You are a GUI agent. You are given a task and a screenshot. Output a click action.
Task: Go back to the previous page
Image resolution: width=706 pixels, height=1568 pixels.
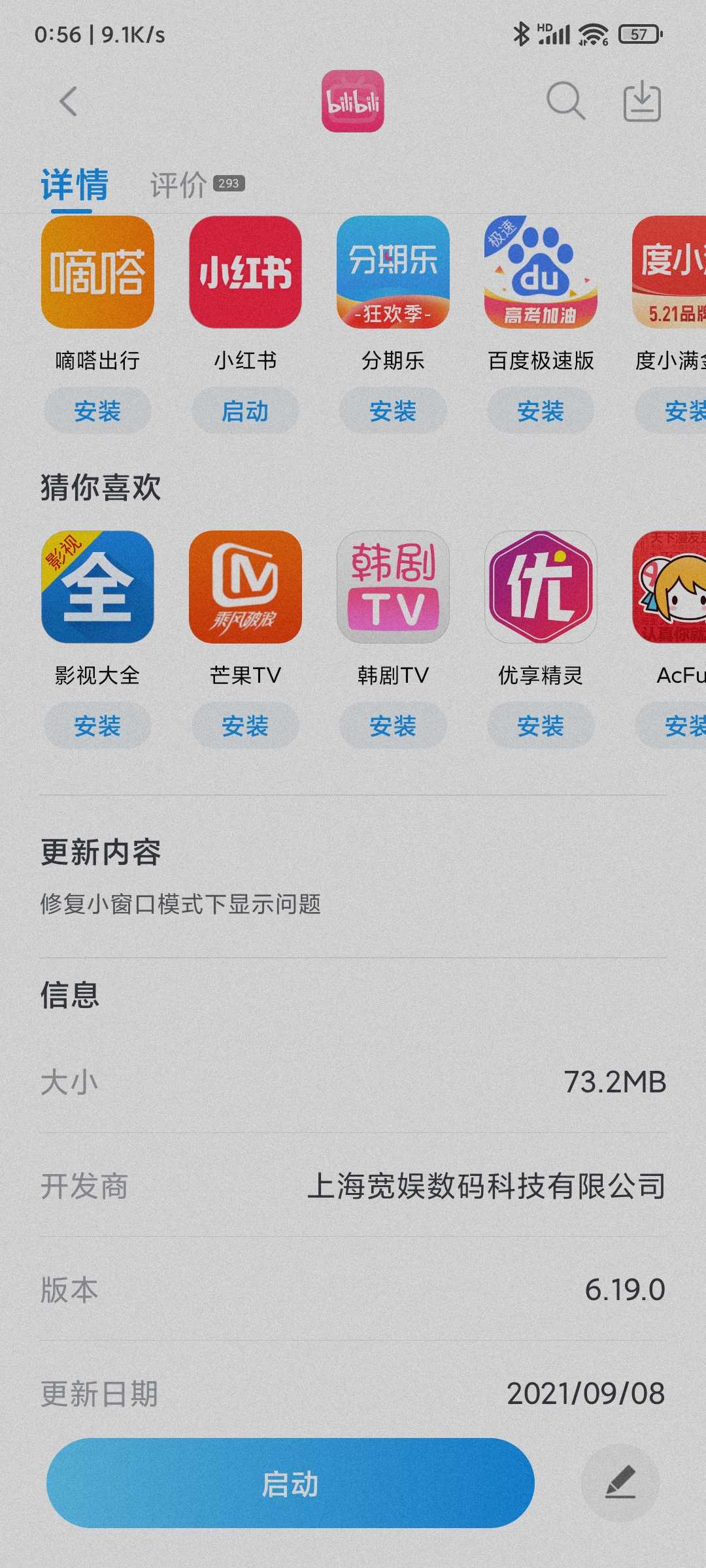69,102
